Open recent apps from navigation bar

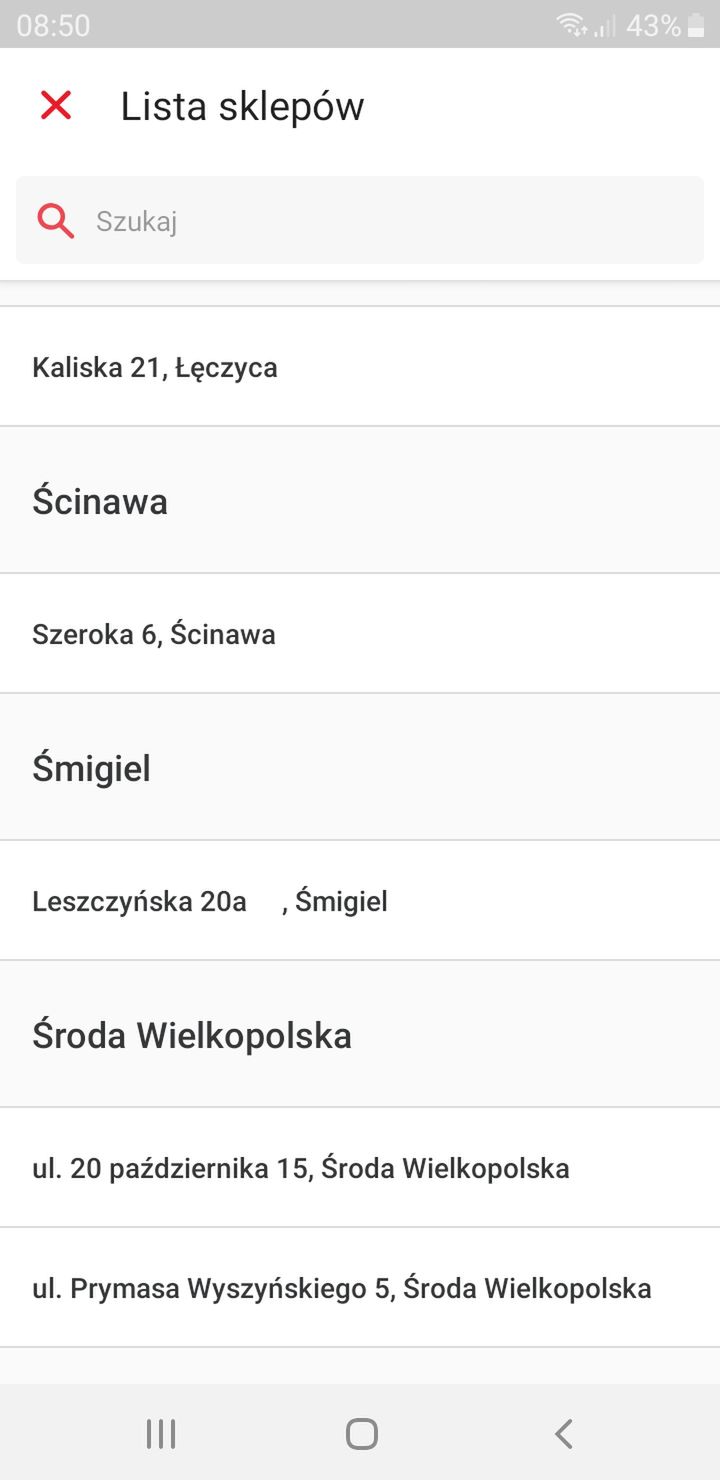pos(160,1433)
